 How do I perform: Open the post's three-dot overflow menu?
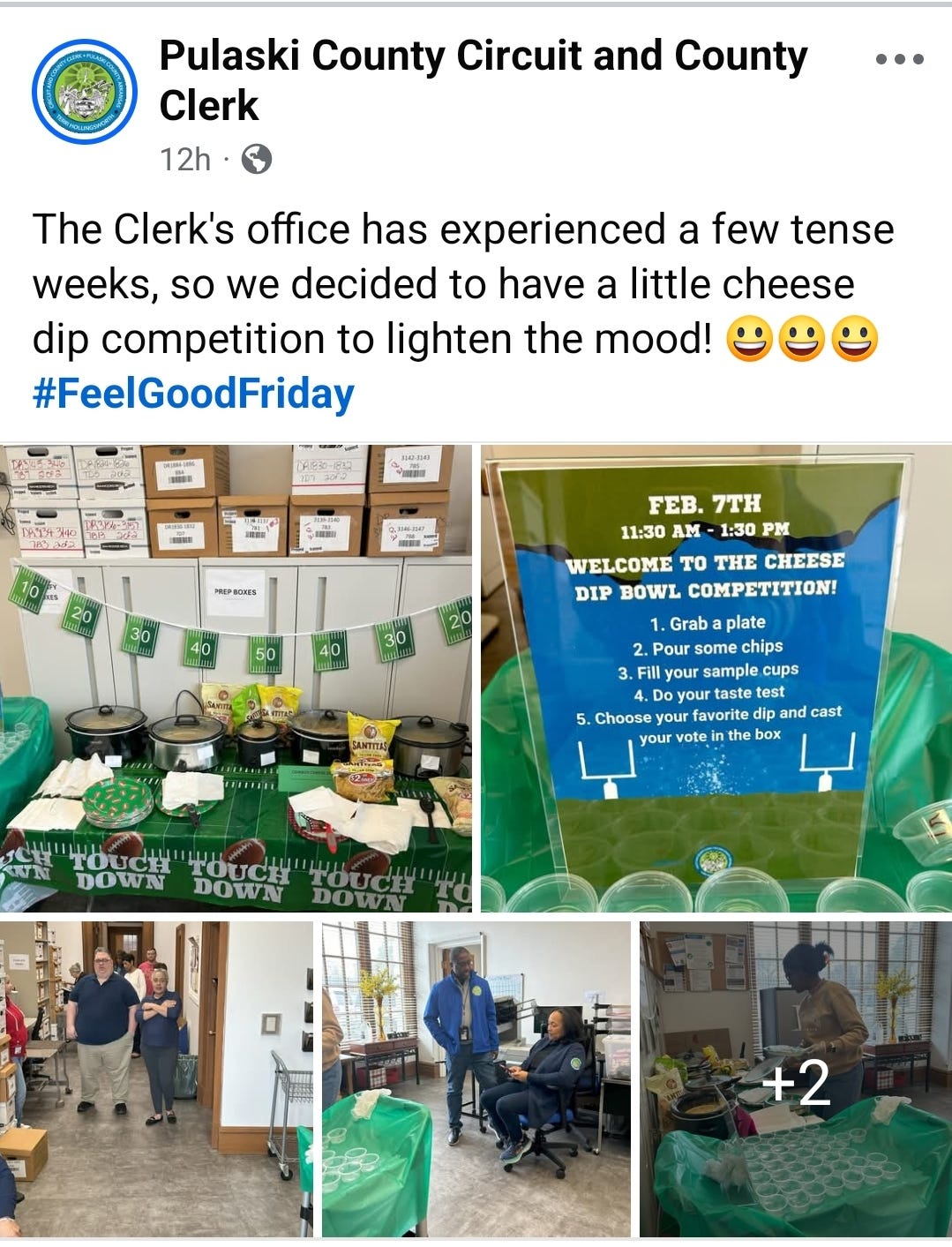(x=899, y=60)
